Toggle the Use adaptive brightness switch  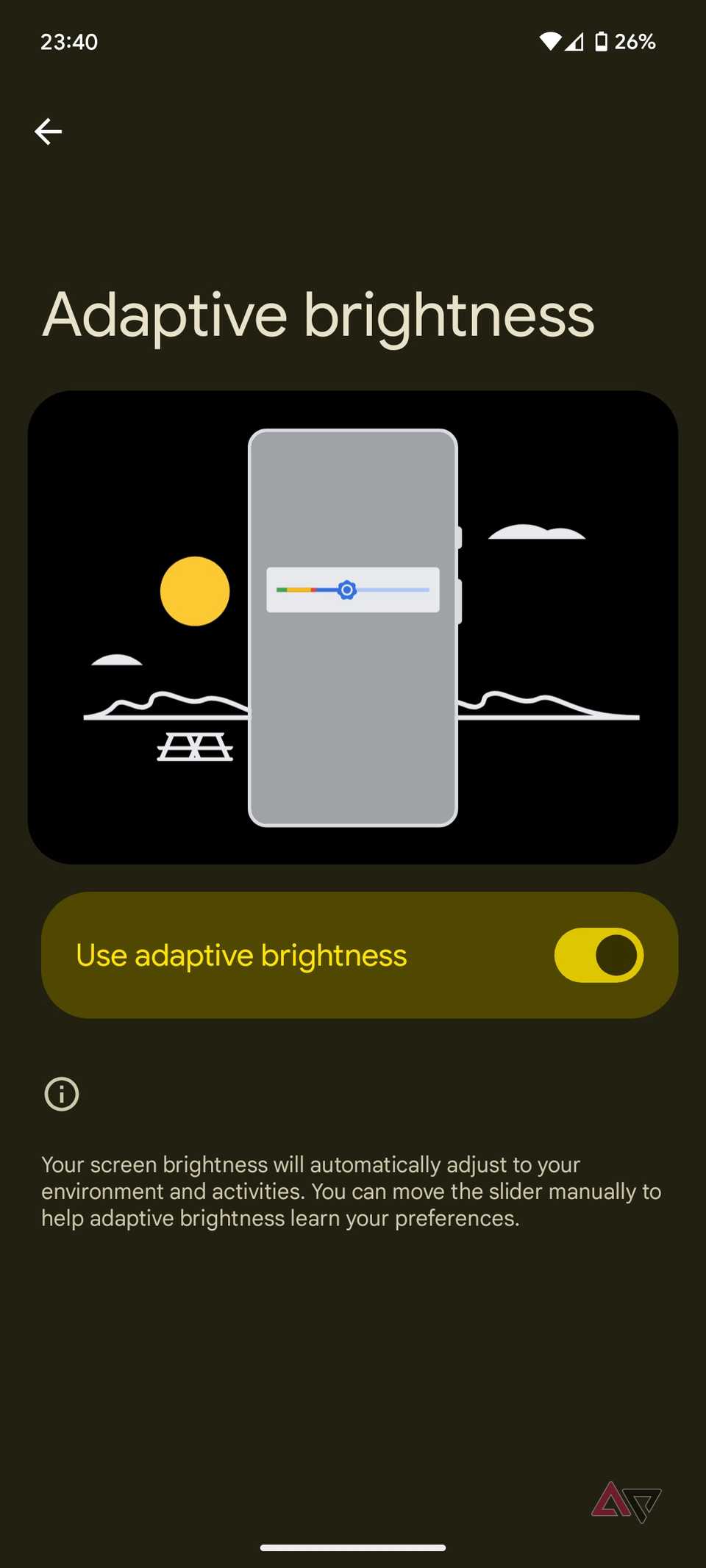pos(600,954)
